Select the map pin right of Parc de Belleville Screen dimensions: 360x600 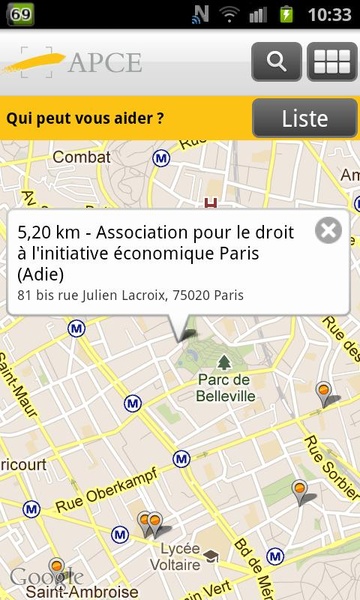point(324,394)
